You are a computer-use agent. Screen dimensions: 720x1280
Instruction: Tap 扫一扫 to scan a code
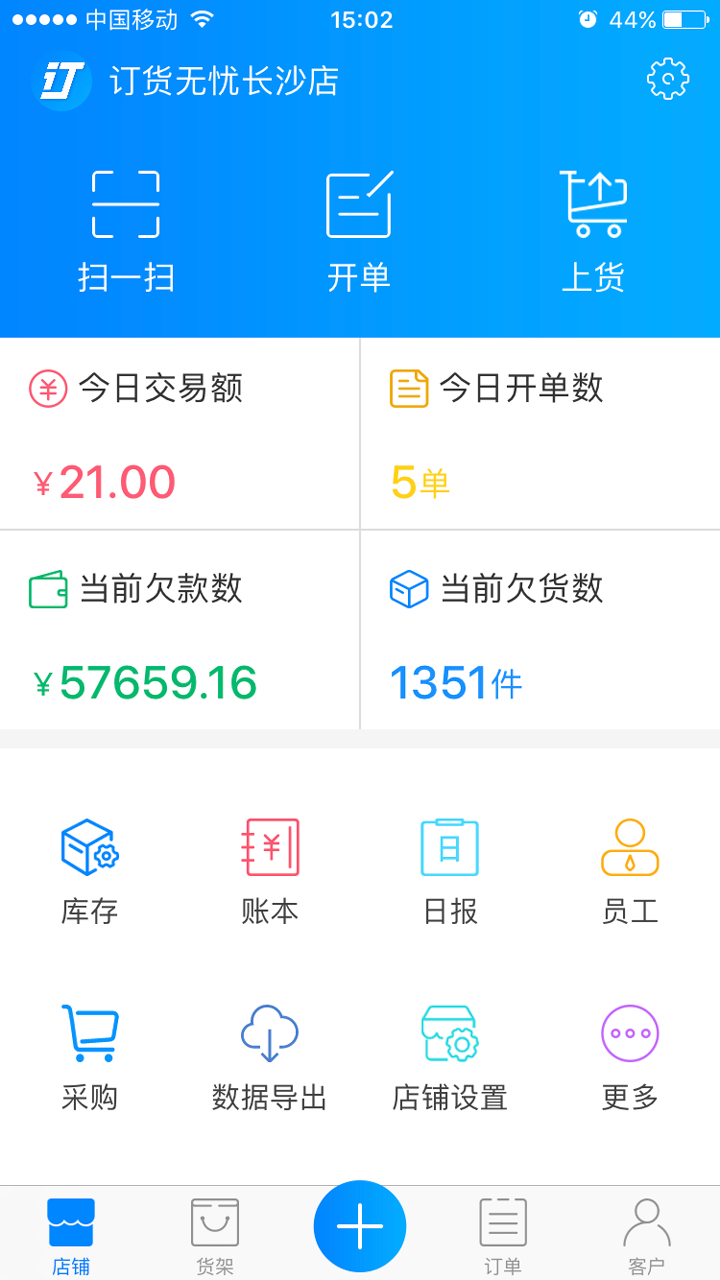coord(126,232)
